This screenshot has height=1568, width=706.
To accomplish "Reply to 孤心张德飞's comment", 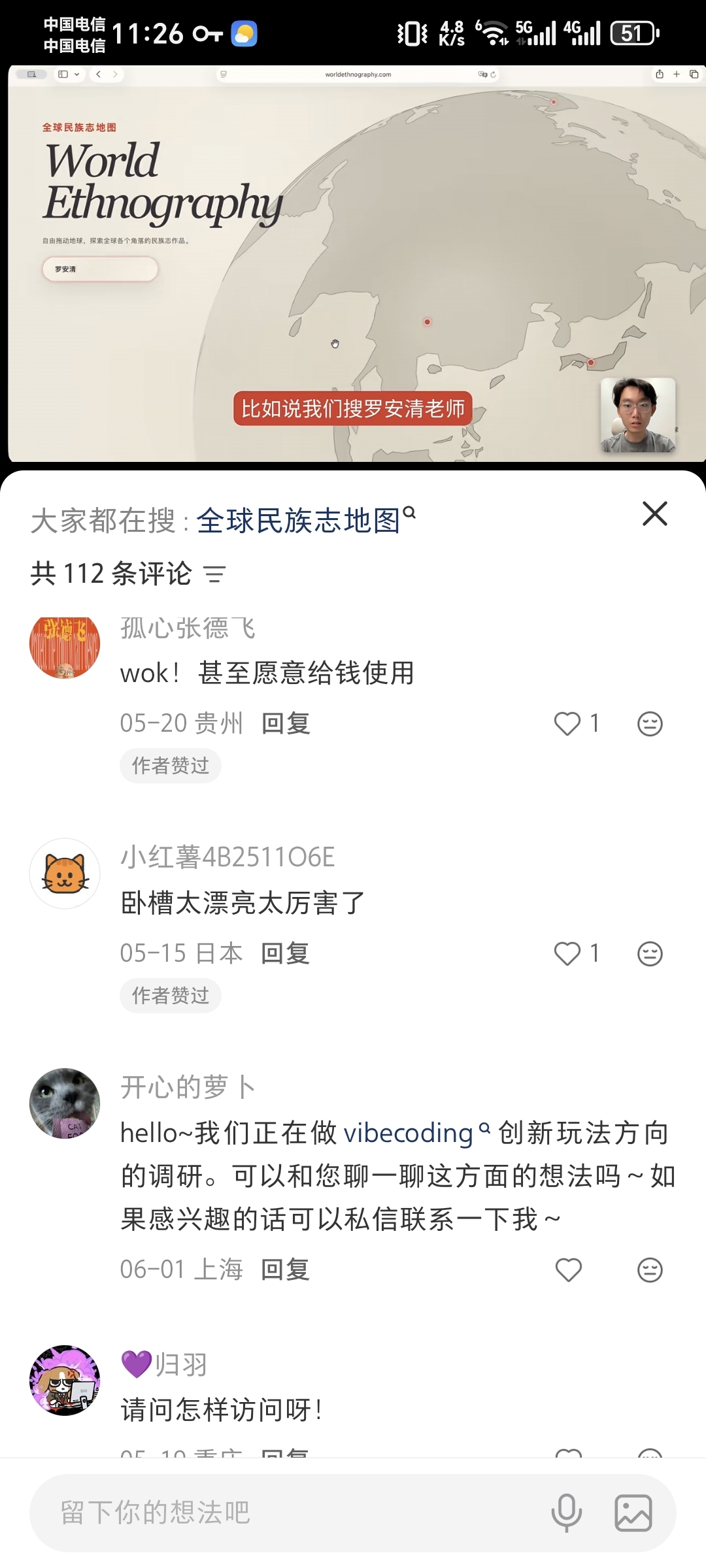I will pos(286,723).
